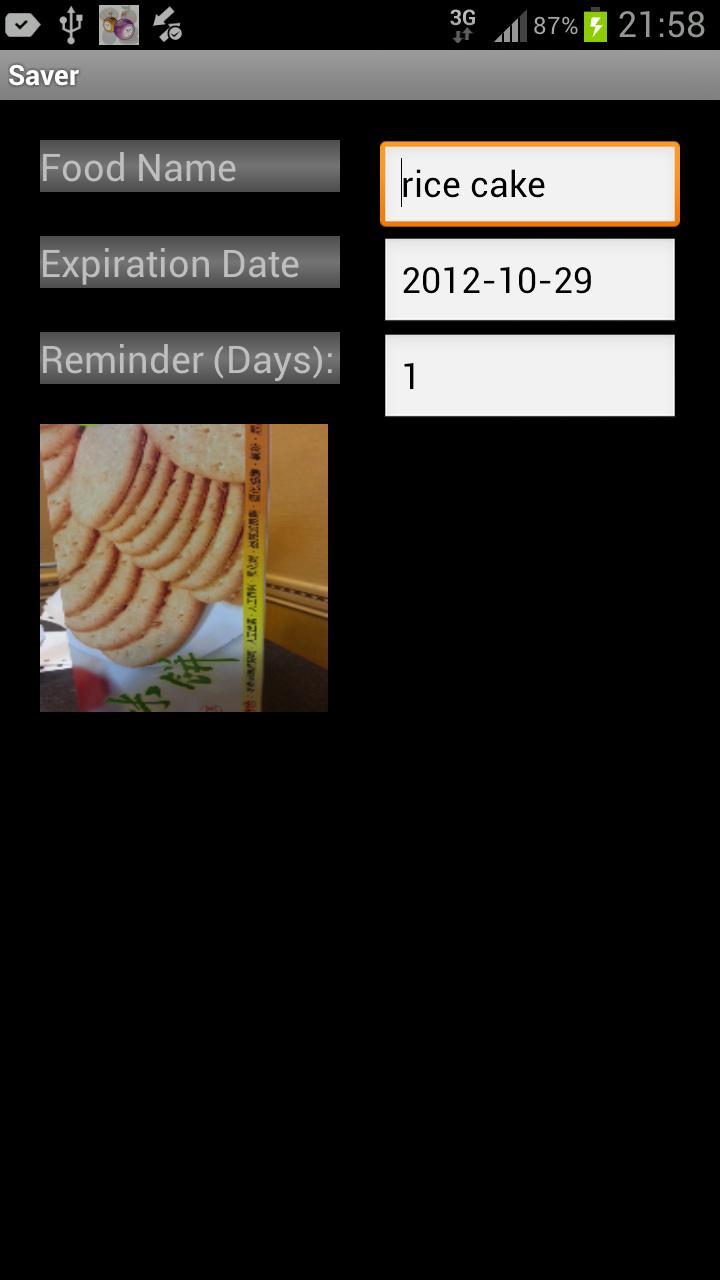Screen dimensions: 720x1280
Task: Click the Food Name label
Action: coord(189,166)
